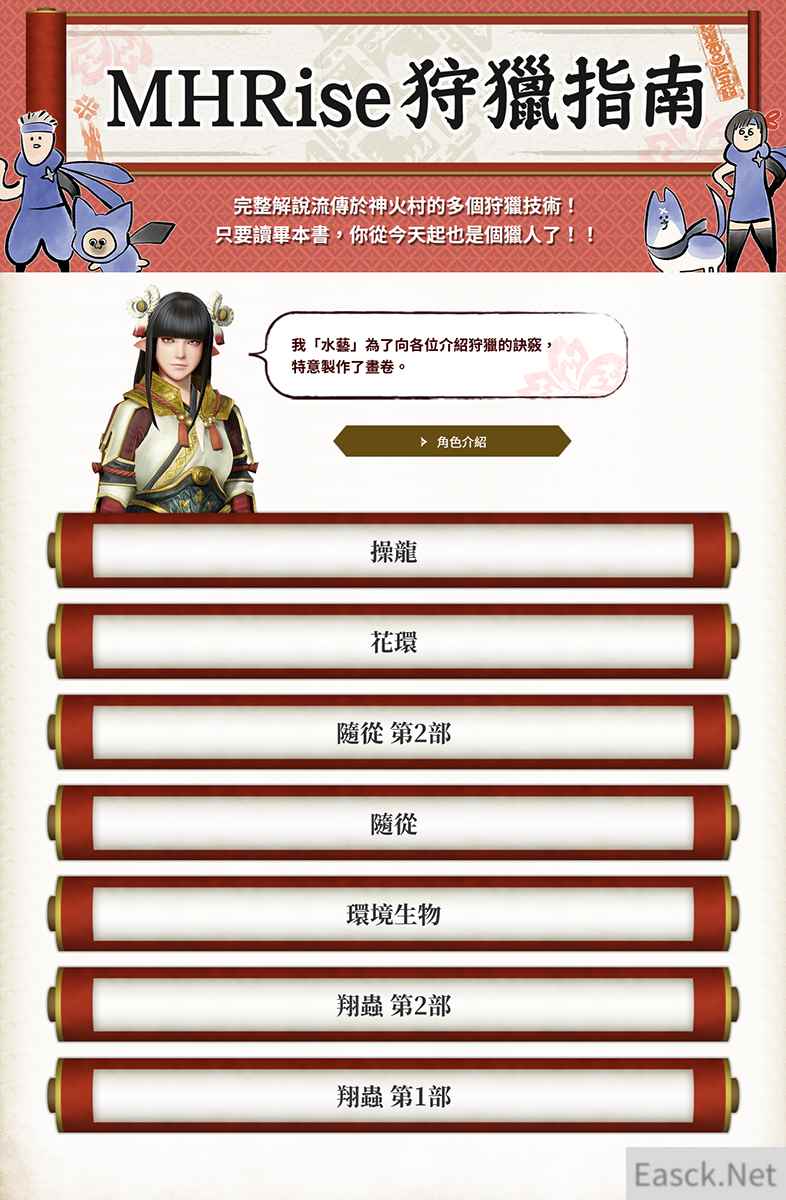Viewport: 786px width, 1200px height.
Task: Select the 翔蟲 第1部 scroll
Action: [393, 1097]
